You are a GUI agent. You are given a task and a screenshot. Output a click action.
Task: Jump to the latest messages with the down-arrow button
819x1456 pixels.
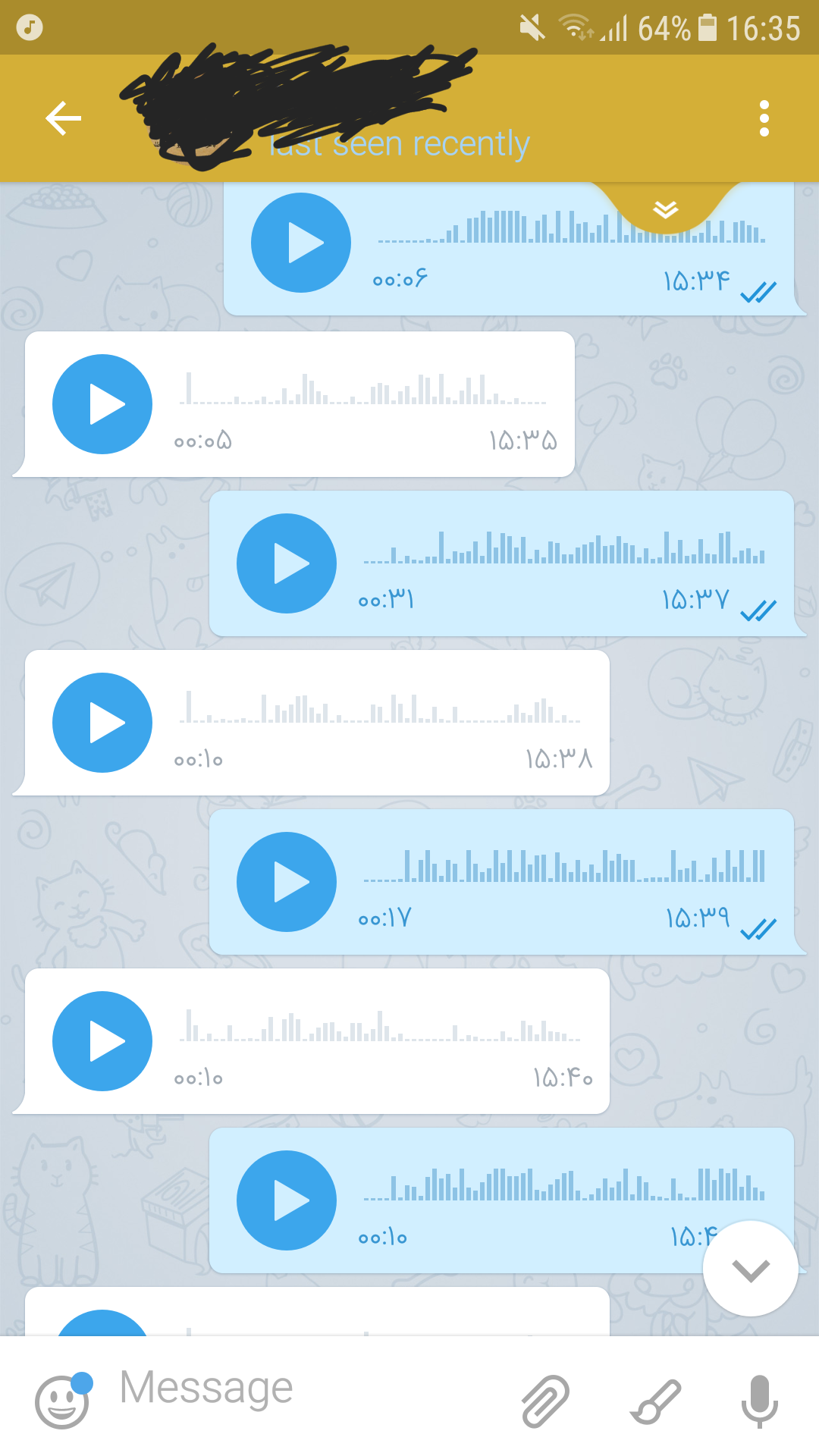click(x=750, y=1269)
